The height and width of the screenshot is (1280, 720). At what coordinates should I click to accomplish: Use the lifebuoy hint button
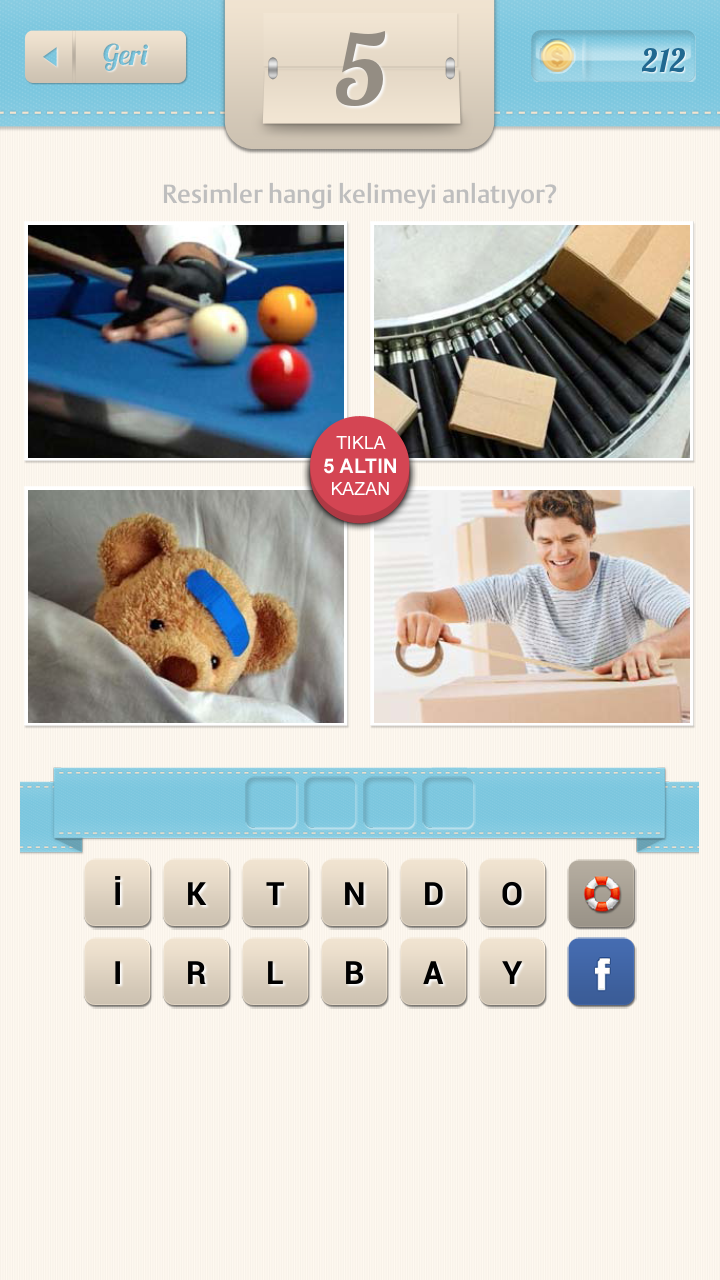tap(602, 893)
